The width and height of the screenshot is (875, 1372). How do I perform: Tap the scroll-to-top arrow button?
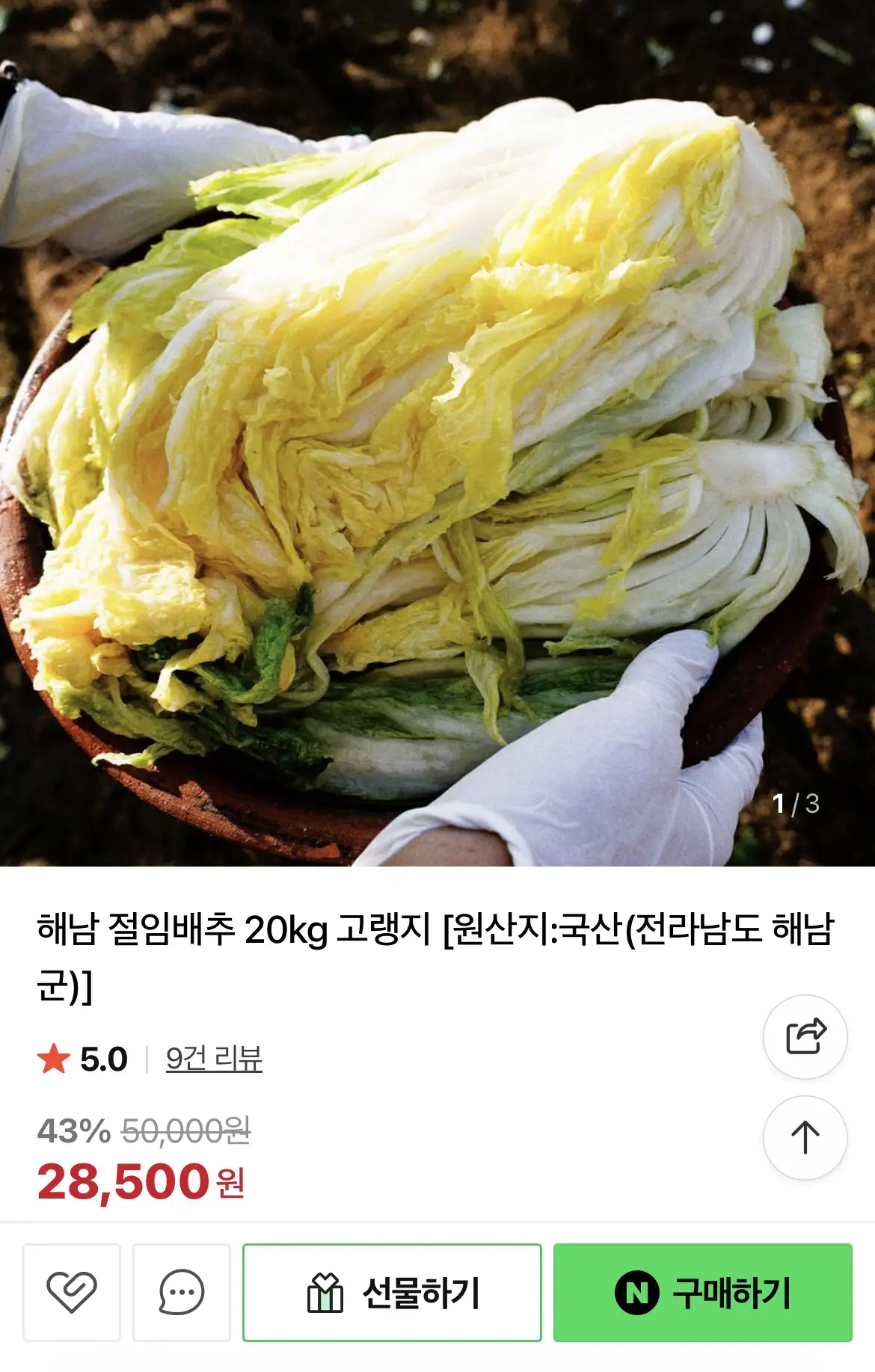(805, 1137)
